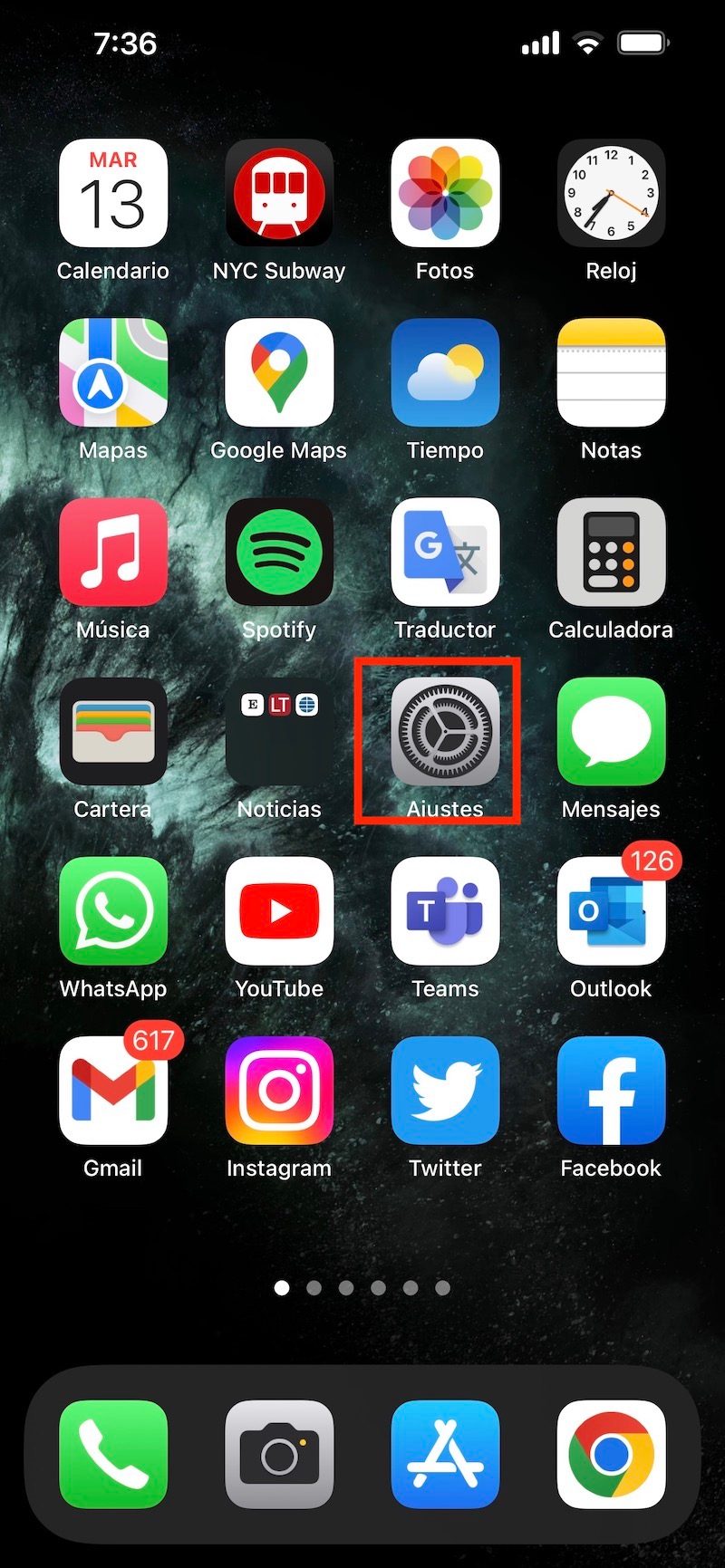The width and height of the screenshot is (725, 1568).
Task: Open the Noticias folder
Action: tap(279, 731)
